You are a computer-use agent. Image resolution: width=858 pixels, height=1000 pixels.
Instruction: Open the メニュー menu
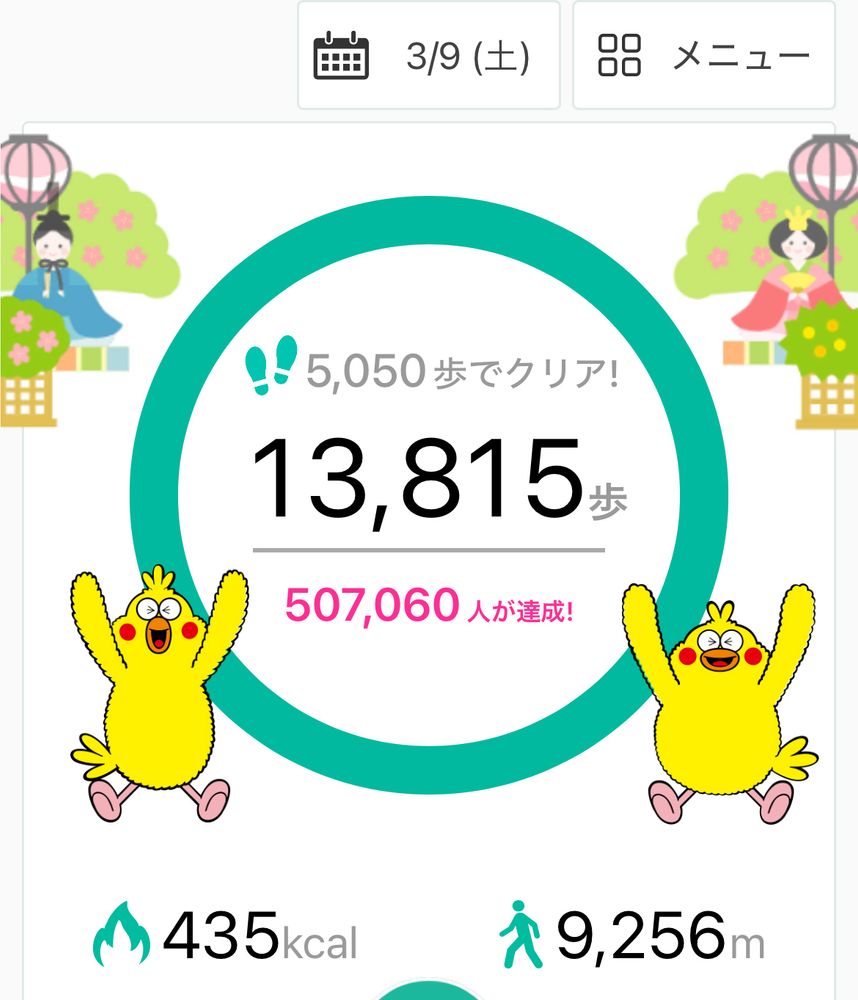coord(704,55)
